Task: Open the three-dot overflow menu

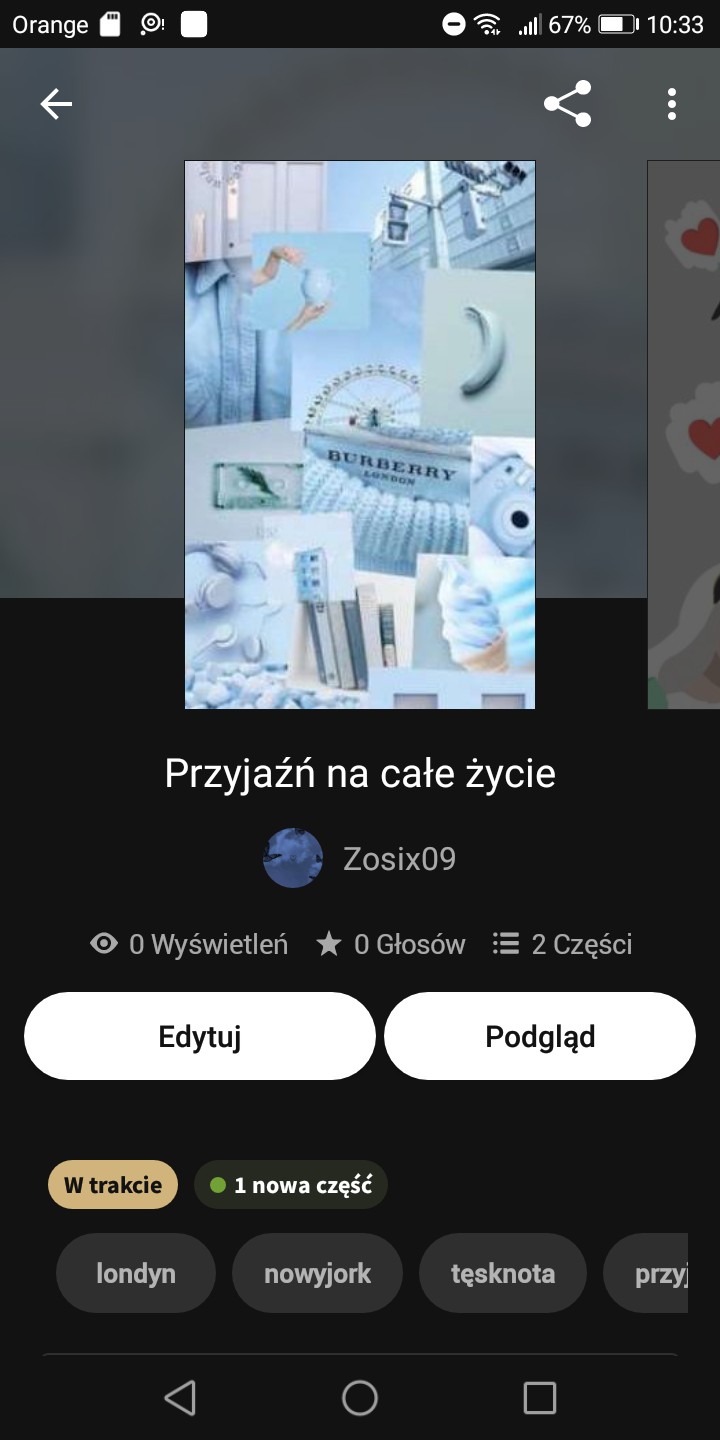Action: click(x=671, y=104)
